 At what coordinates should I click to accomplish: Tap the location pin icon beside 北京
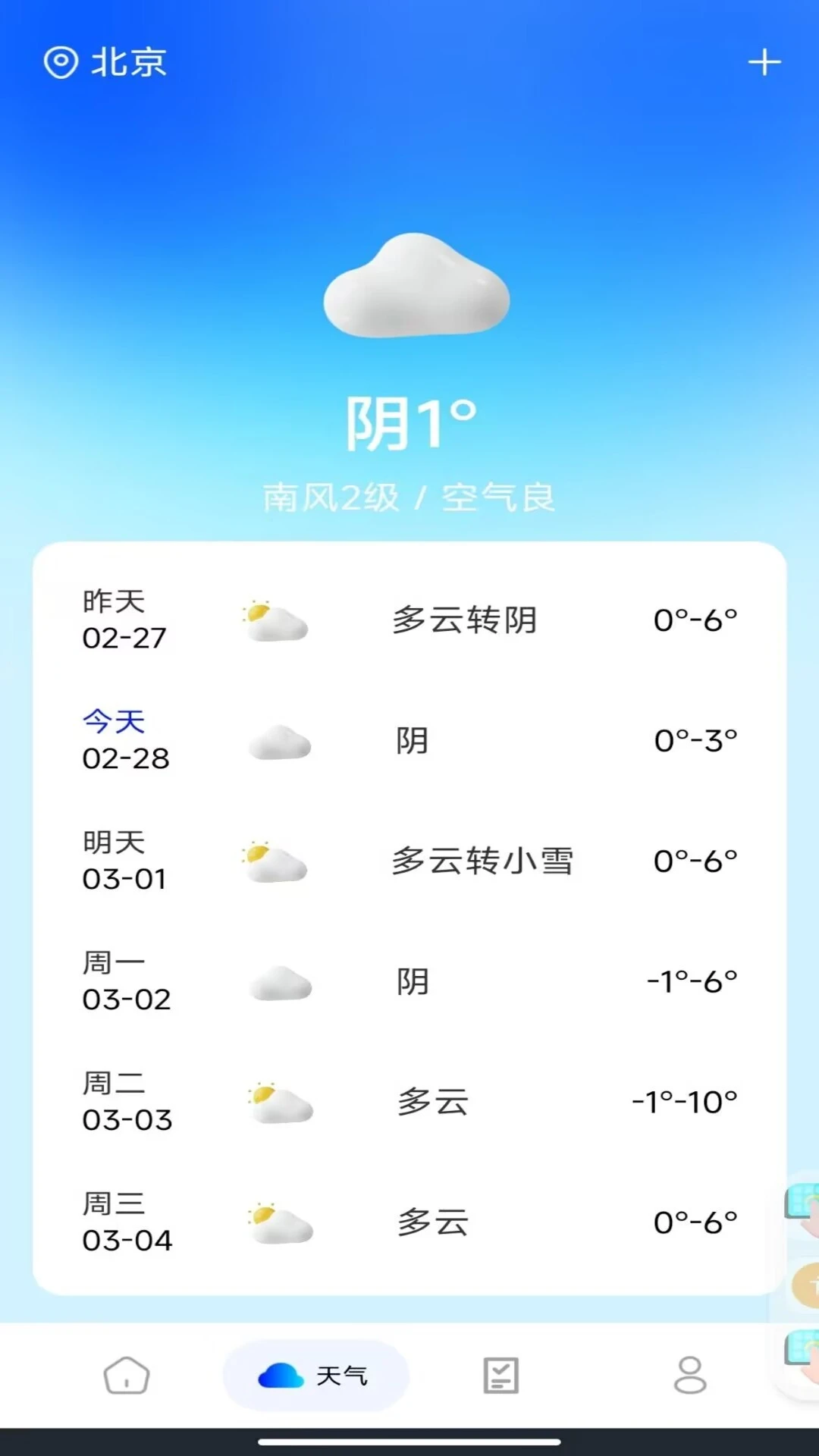[x=61, y=63]
